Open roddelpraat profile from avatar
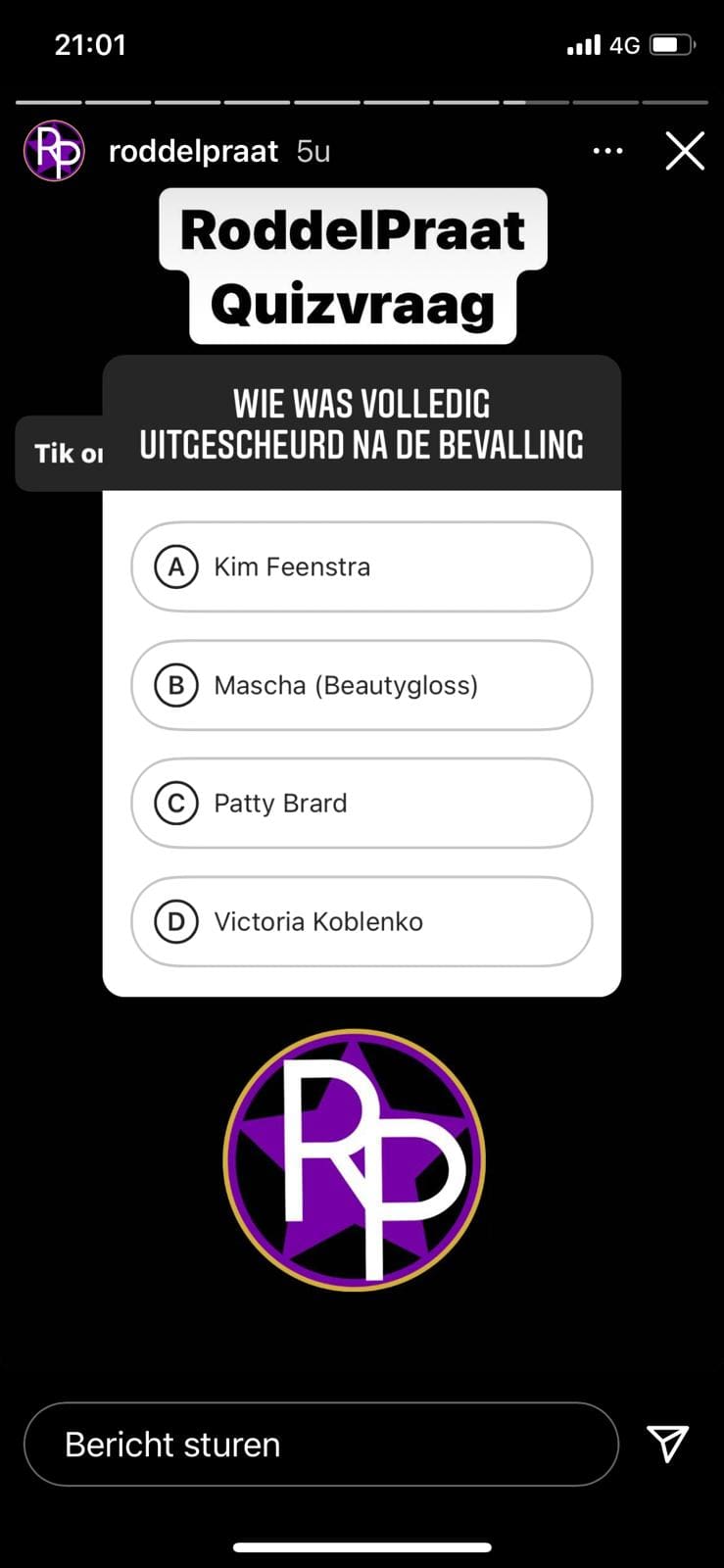 click(54, 151)
